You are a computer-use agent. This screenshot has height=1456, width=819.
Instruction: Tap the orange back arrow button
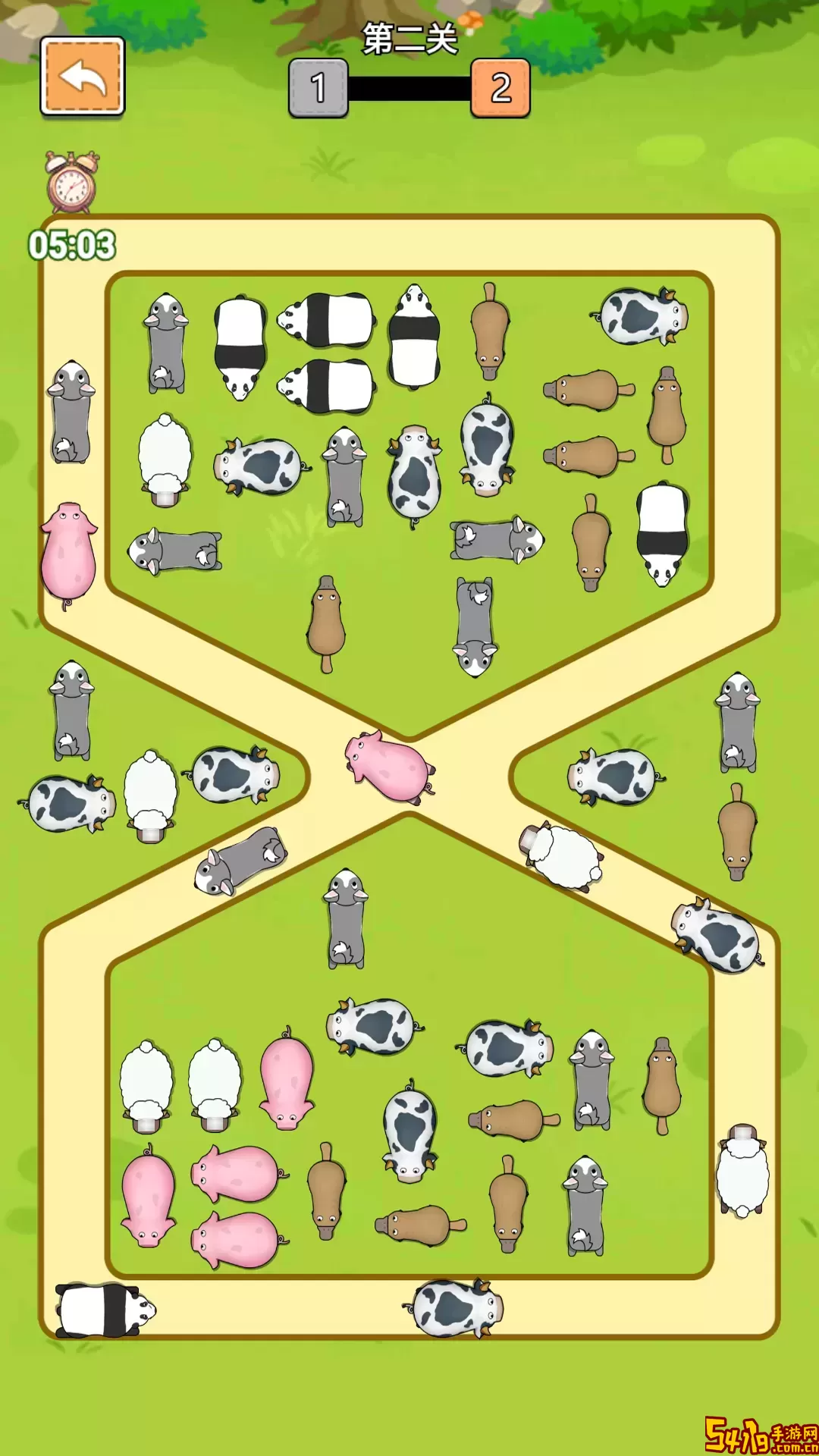82,77
